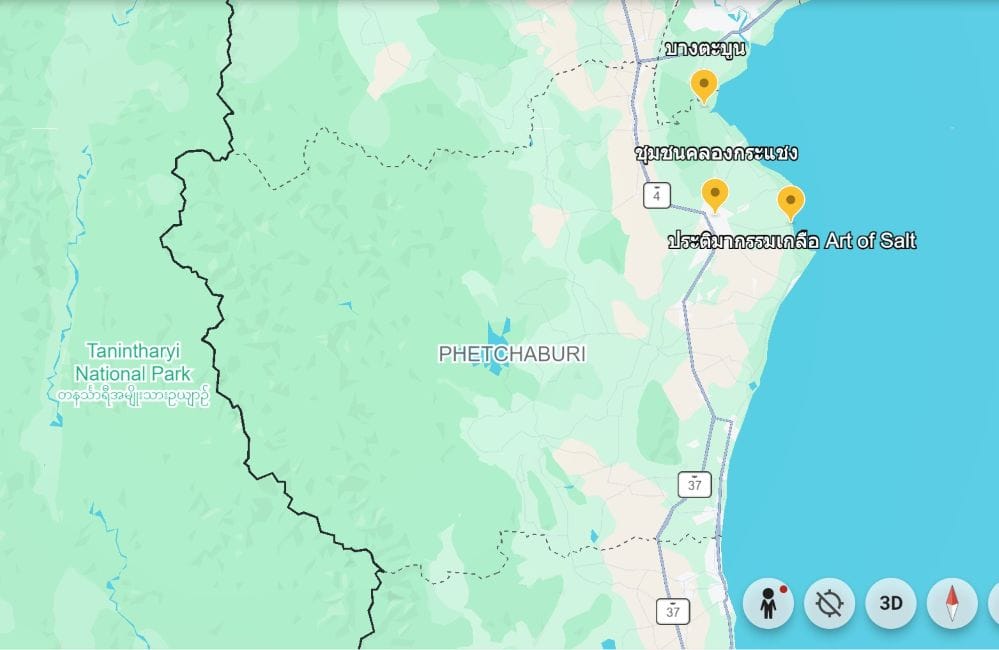Open the บางตะบูน place marker
999x650 pixels.
point(704,85)
